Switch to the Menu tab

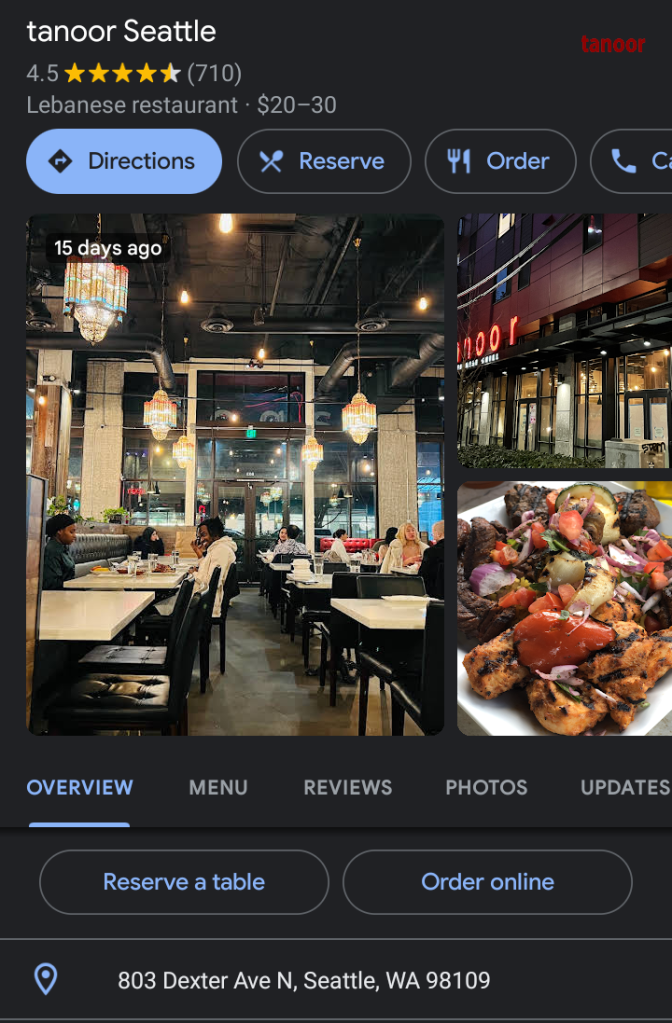(x=218, y=787)
